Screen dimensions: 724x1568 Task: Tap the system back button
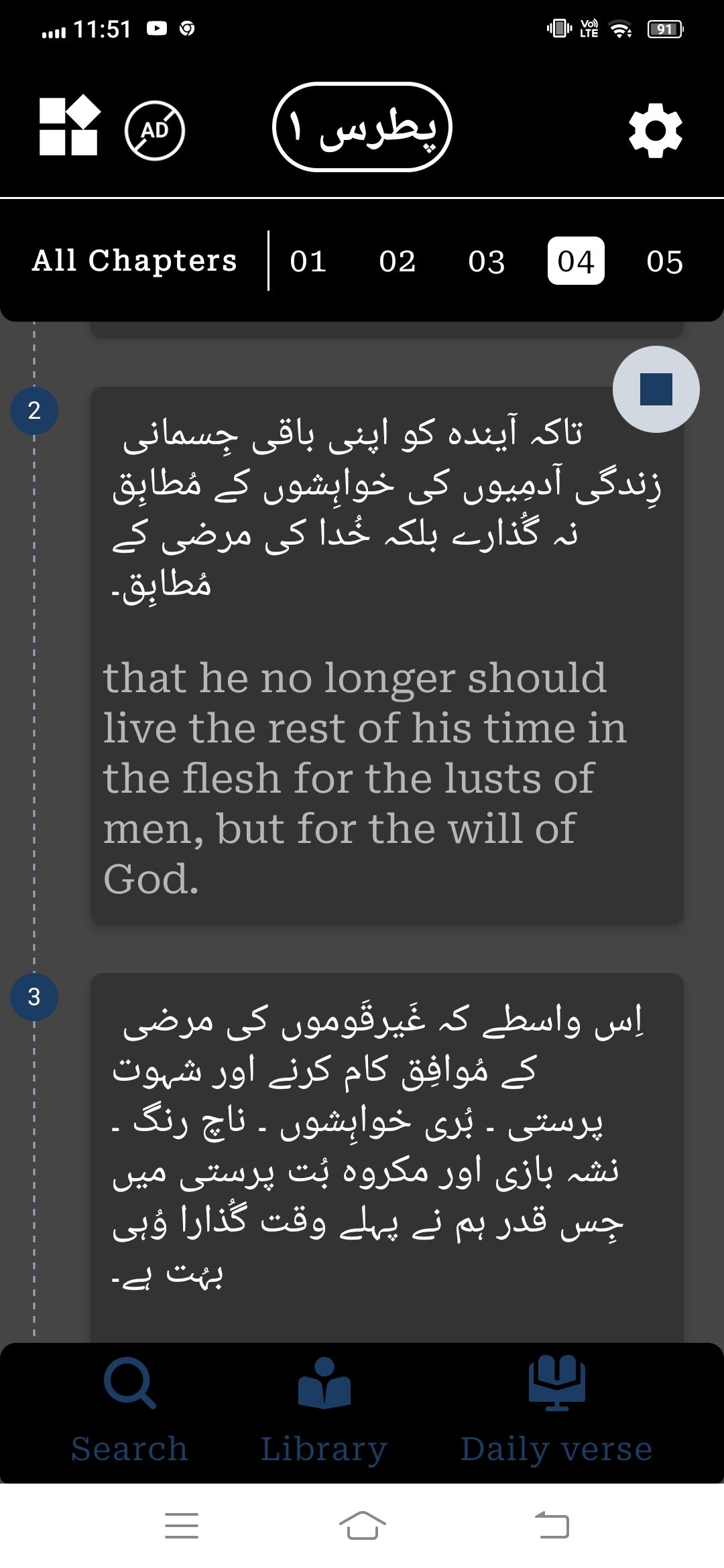[552, 1525]
